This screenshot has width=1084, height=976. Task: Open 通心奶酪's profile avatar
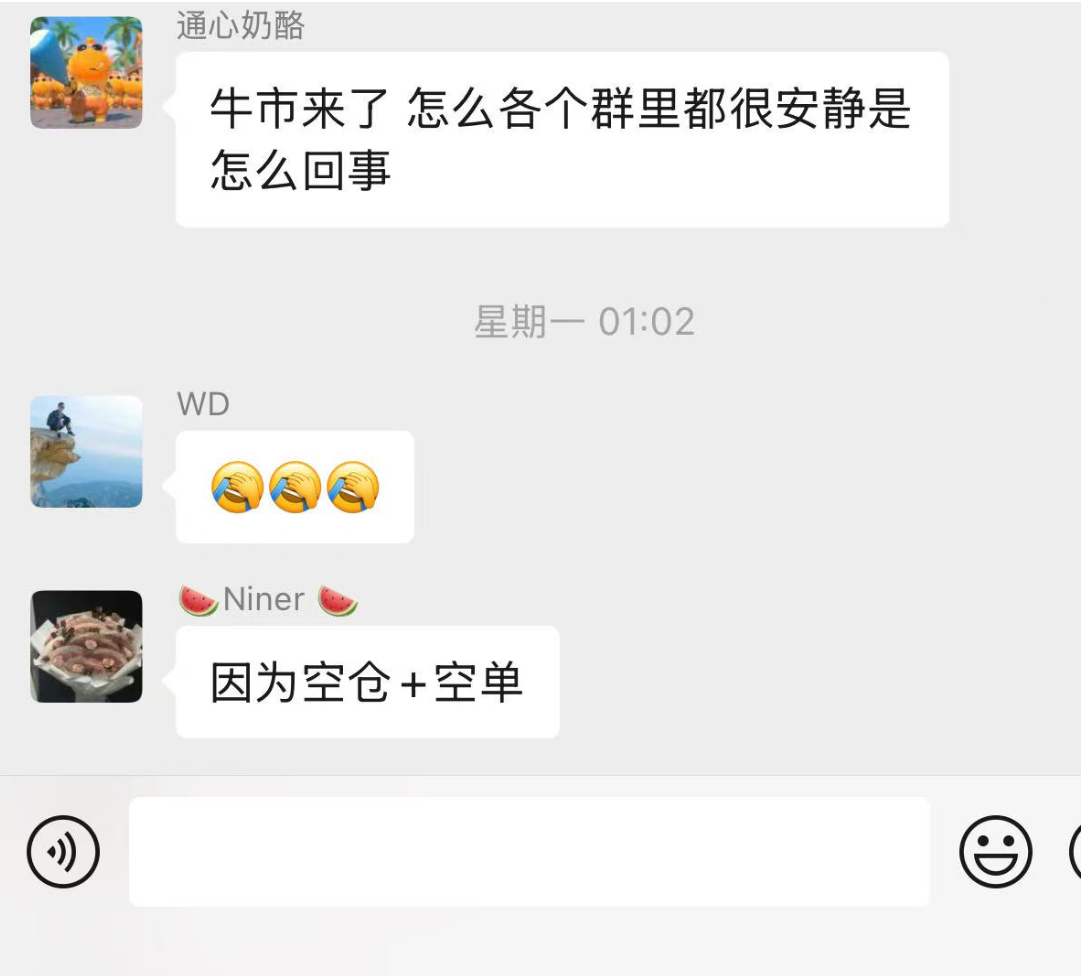(86, 72)
